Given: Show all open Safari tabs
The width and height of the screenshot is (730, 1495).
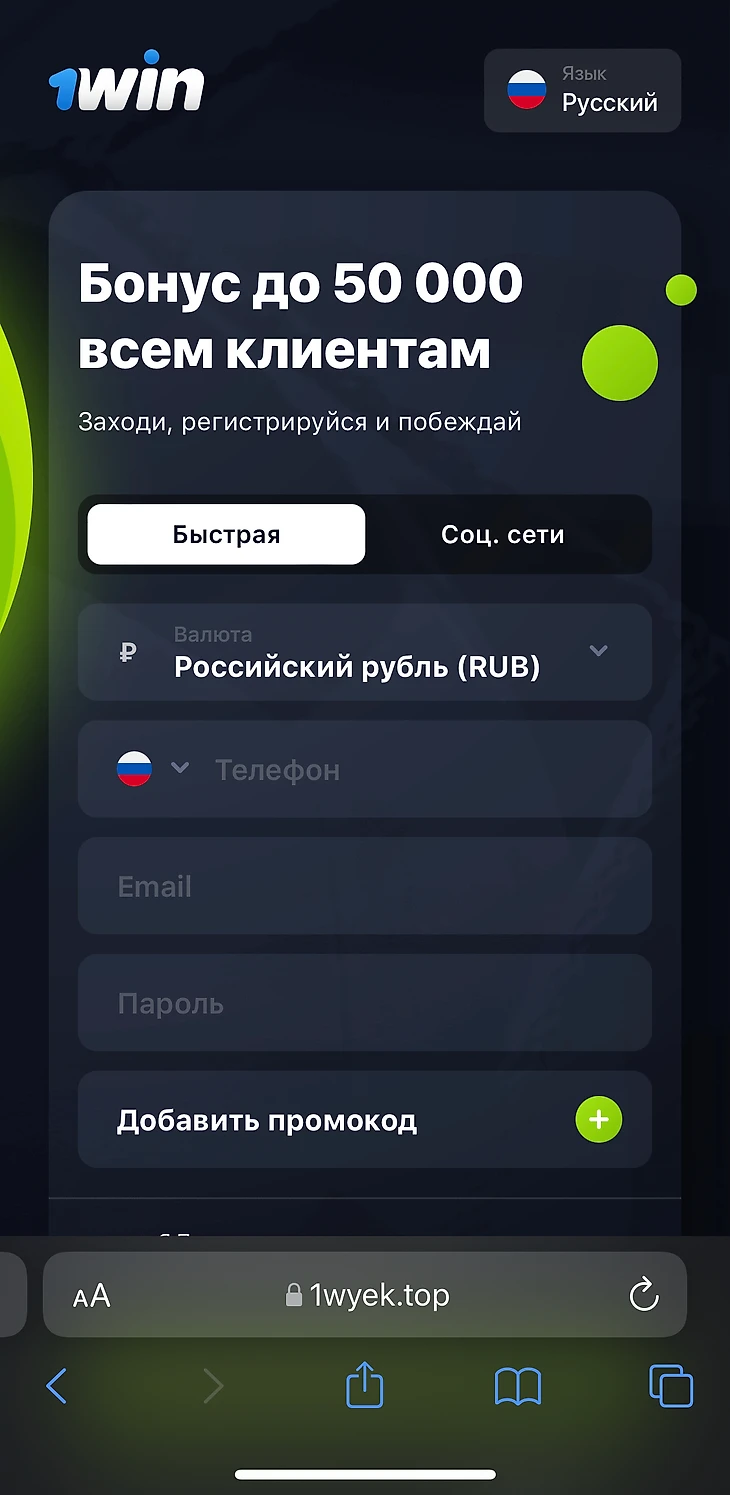Looking at the screenshot, I should 671,1387.
